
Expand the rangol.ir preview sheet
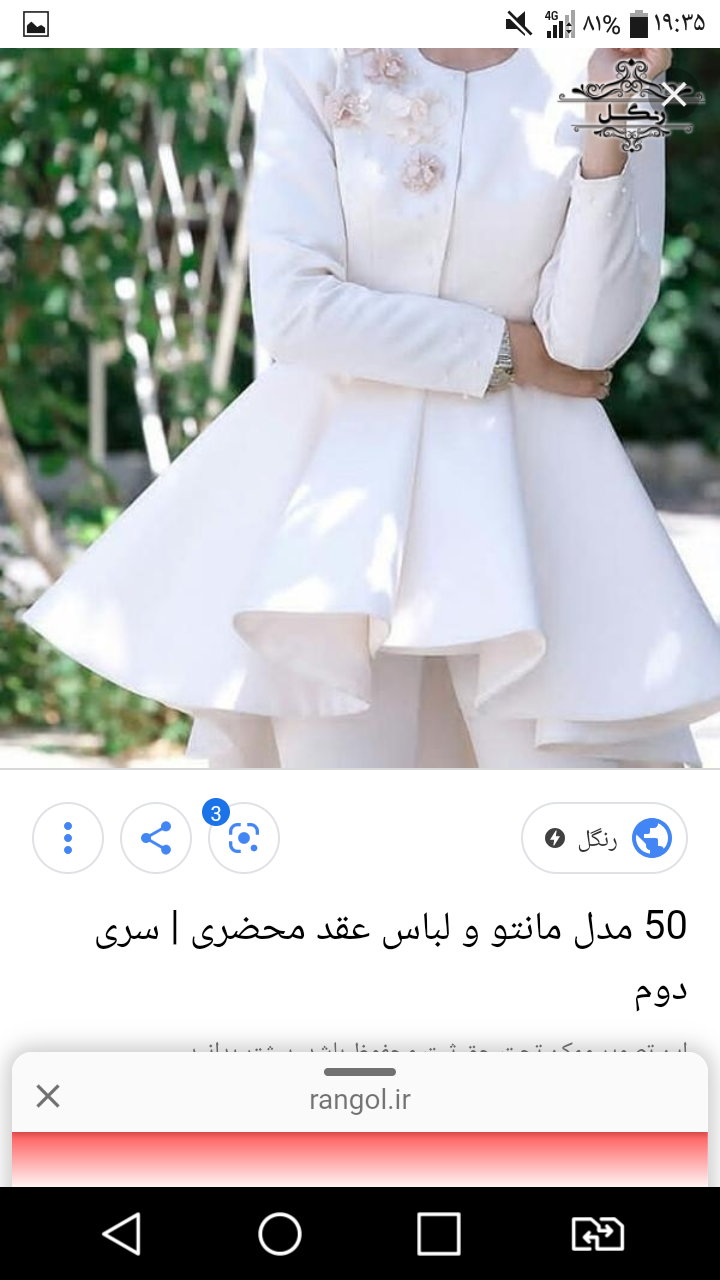click(x=360, y=1073)
